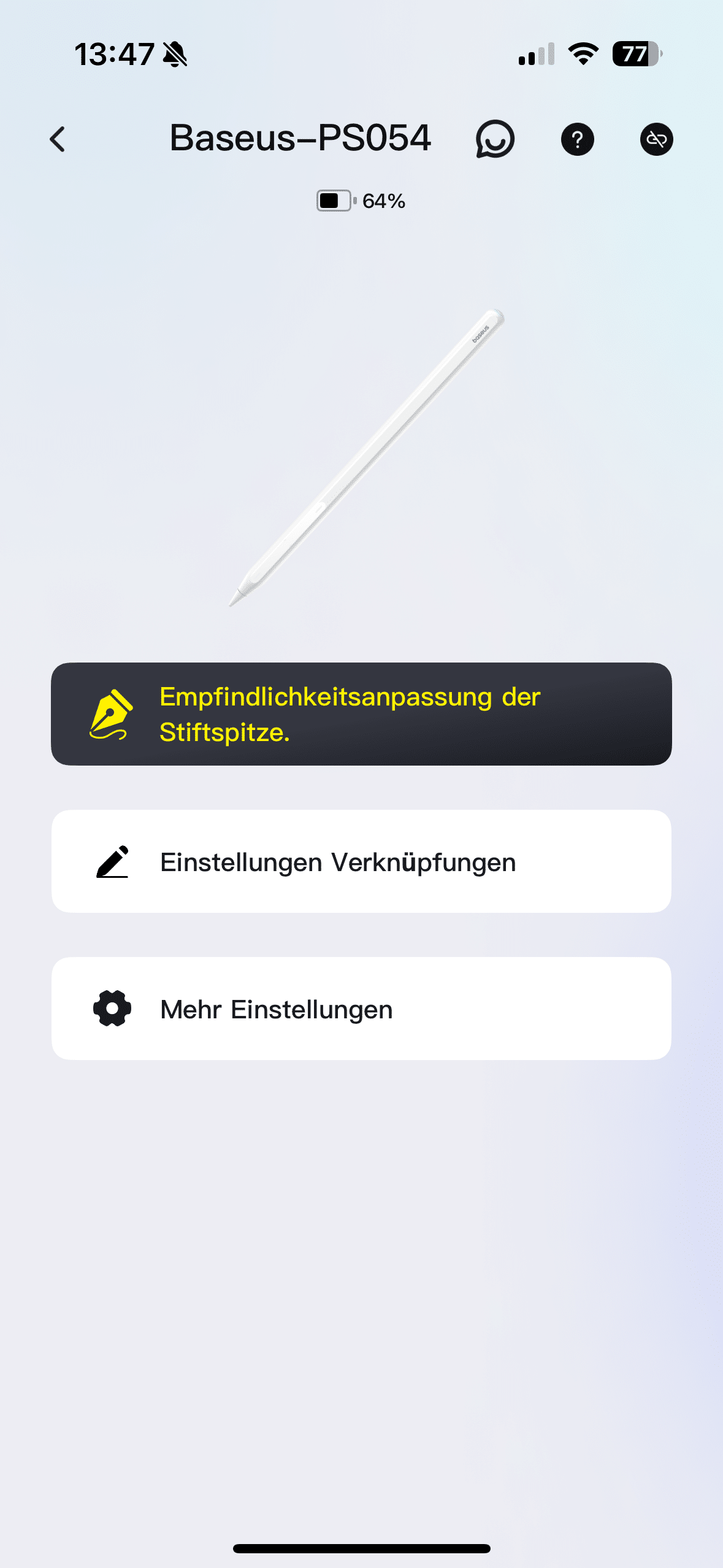Open Mehr Einstellungen

coord(361,1009)
